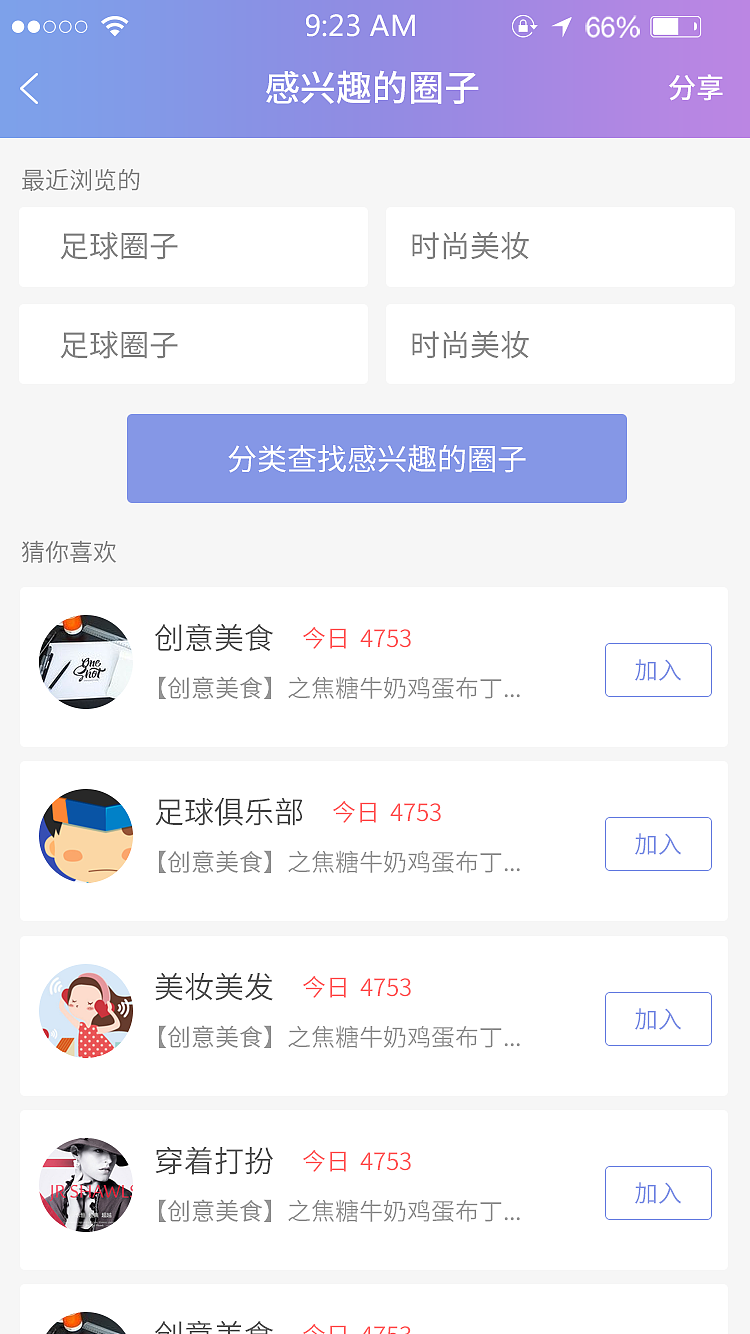
Task: Tap the 今日 4753 count for 创意美食
Action: [x=358, y=638]
